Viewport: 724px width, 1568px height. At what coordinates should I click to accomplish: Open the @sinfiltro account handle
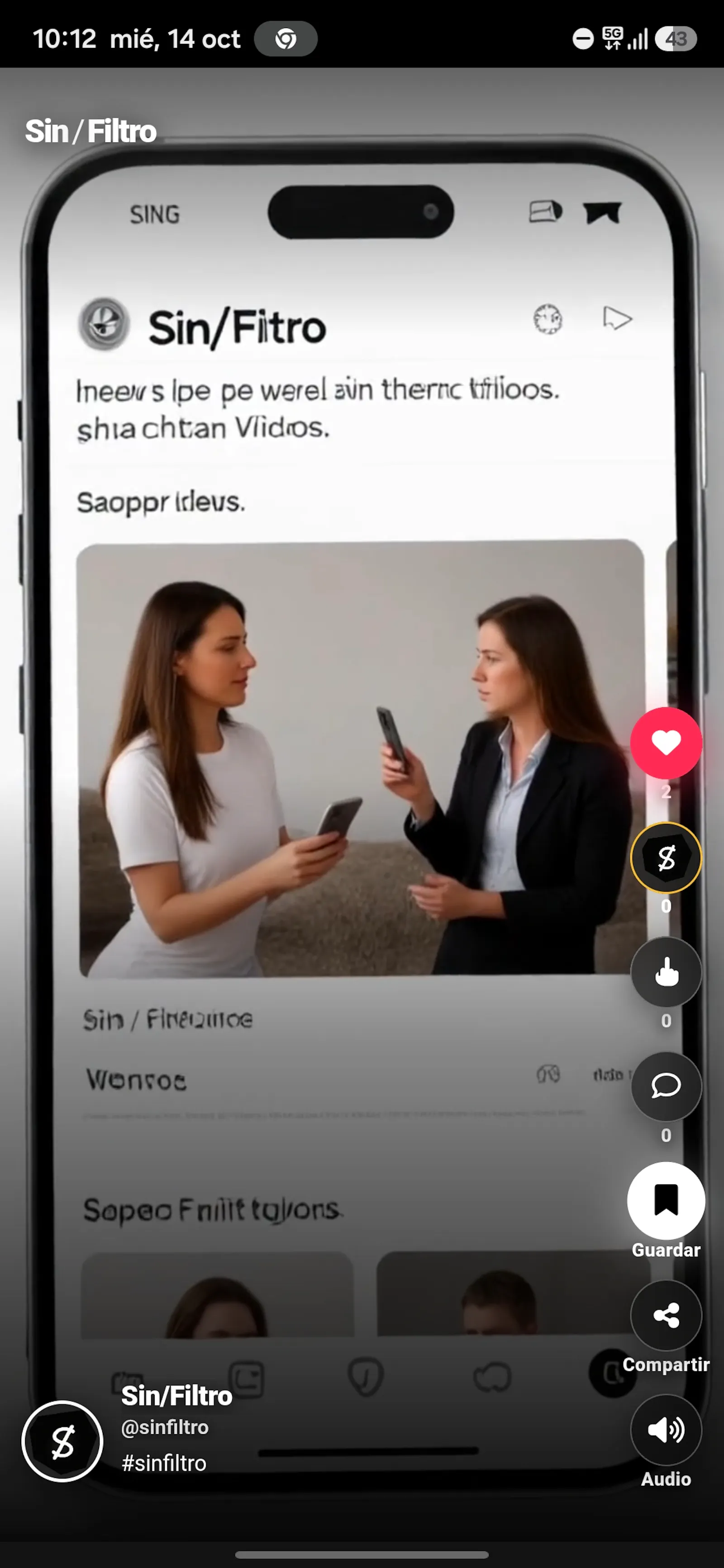pos(164,1427)
